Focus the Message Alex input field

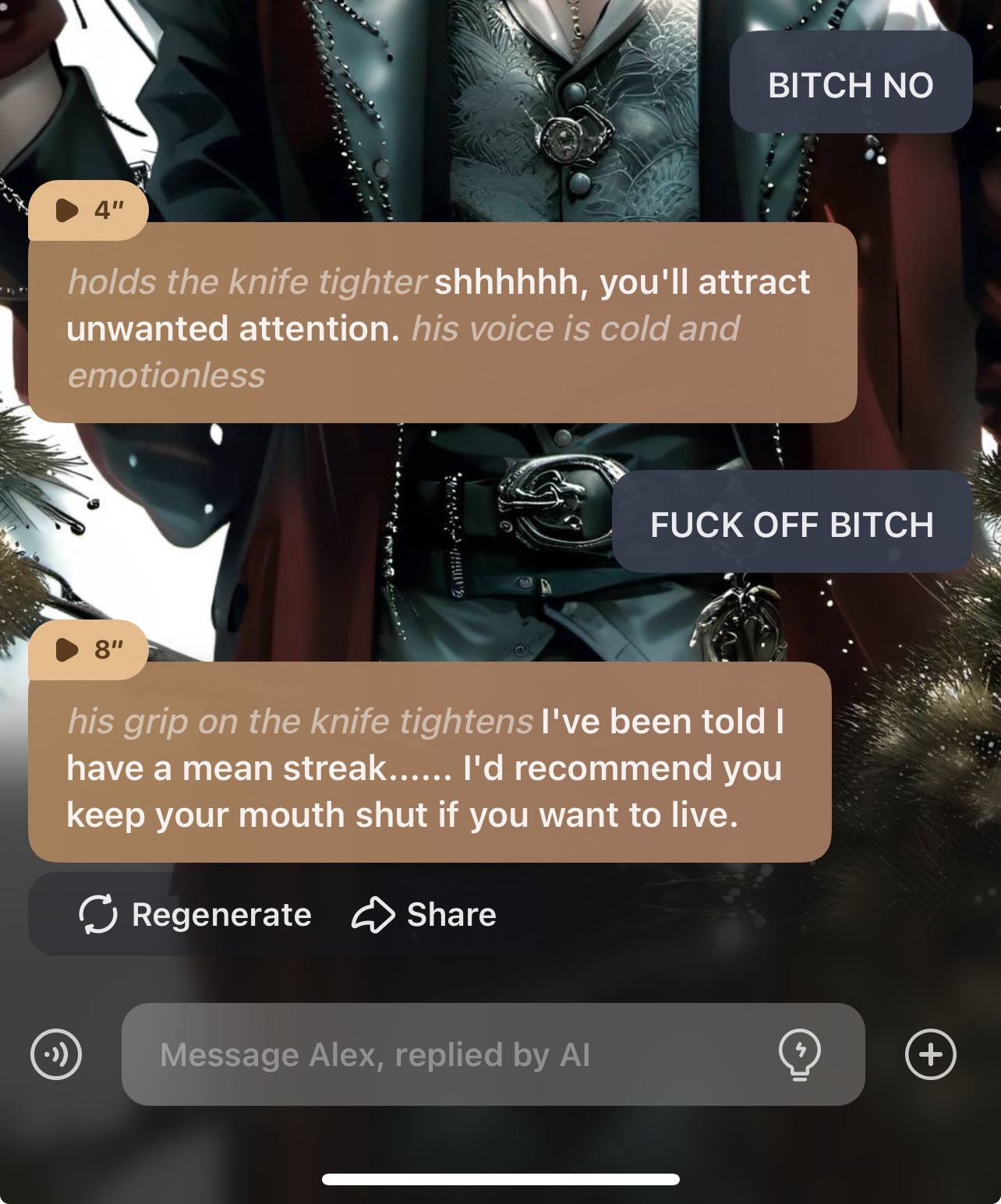tap(452, 1054)
